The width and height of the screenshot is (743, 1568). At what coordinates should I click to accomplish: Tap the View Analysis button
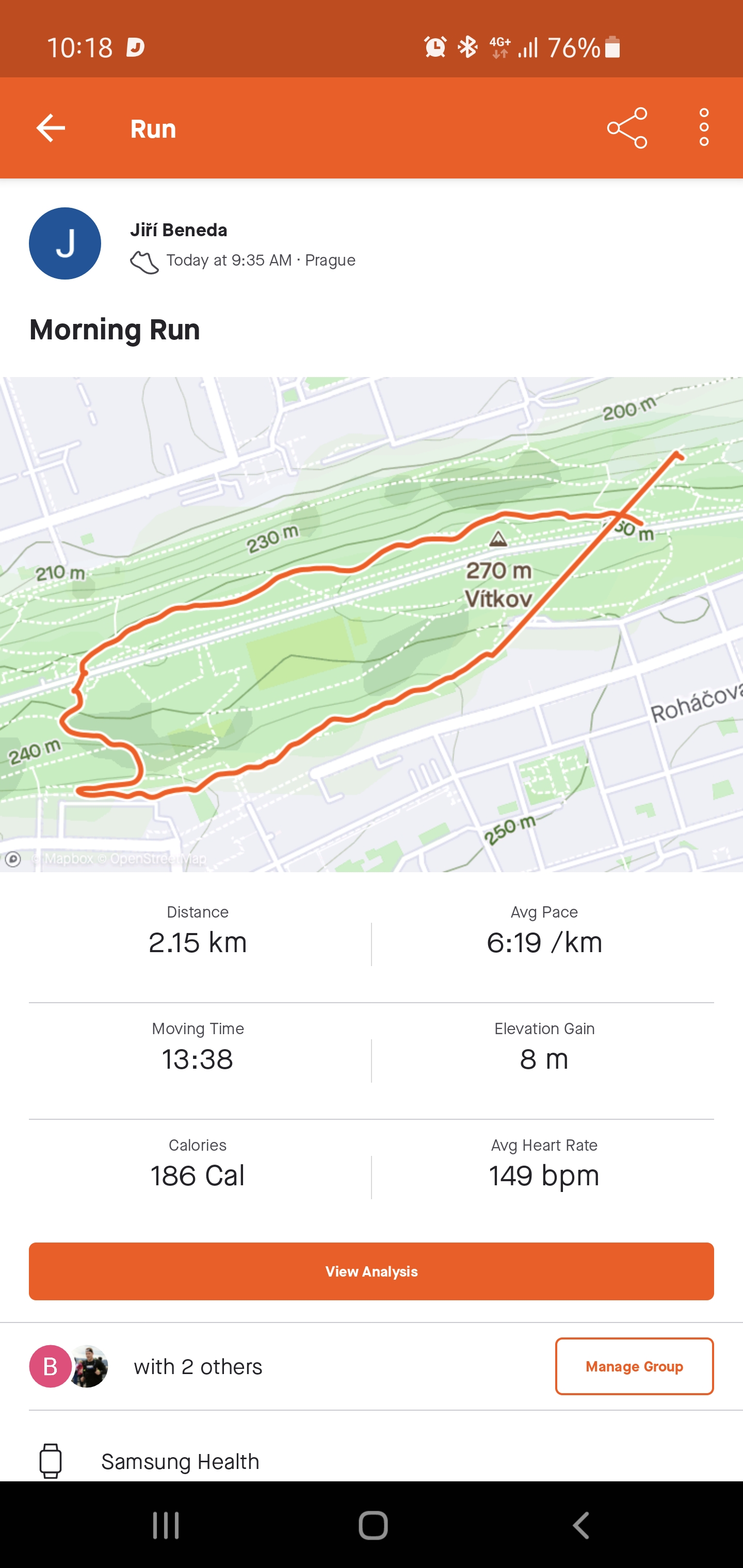click(x=372, y=1271)
